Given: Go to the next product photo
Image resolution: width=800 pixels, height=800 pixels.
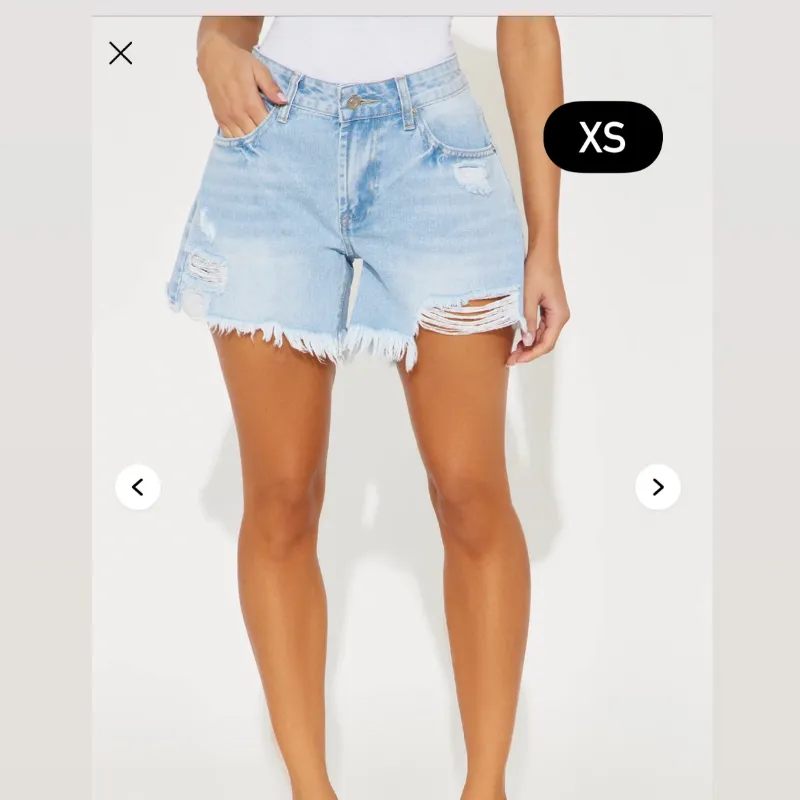Looking at the screenshot, I should click(x=657, y=487).
